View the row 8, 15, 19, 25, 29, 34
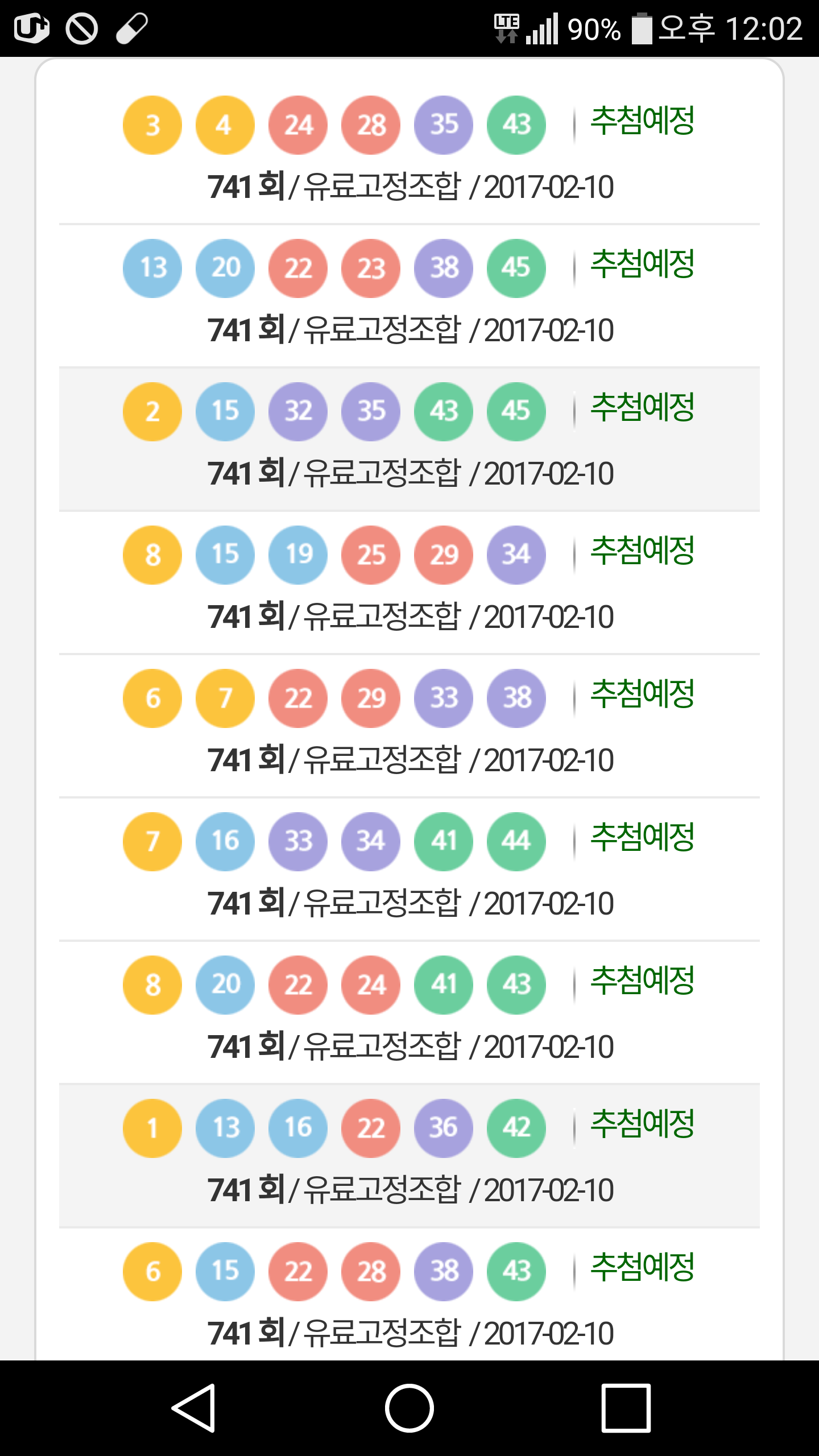The image size is (819, 1456). point(409,582)
